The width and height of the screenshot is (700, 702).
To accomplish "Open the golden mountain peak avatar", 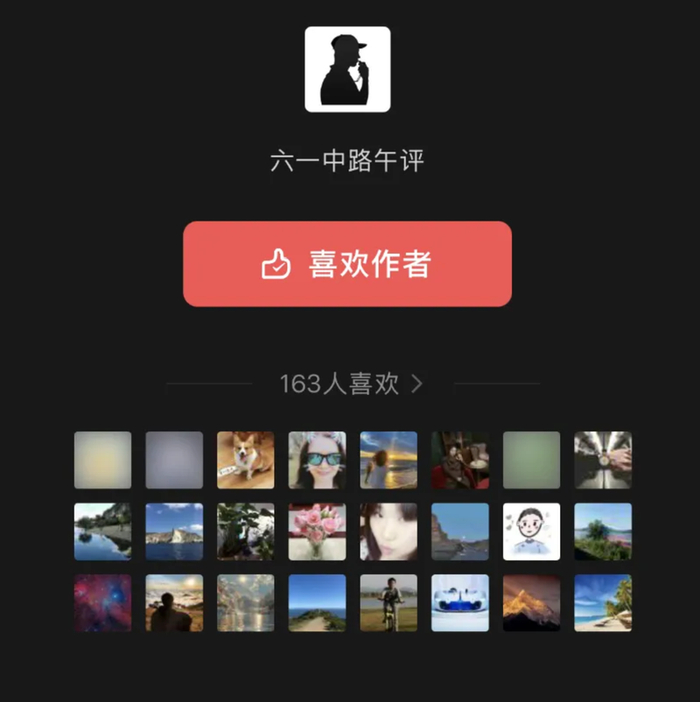I will pos(531,603).
